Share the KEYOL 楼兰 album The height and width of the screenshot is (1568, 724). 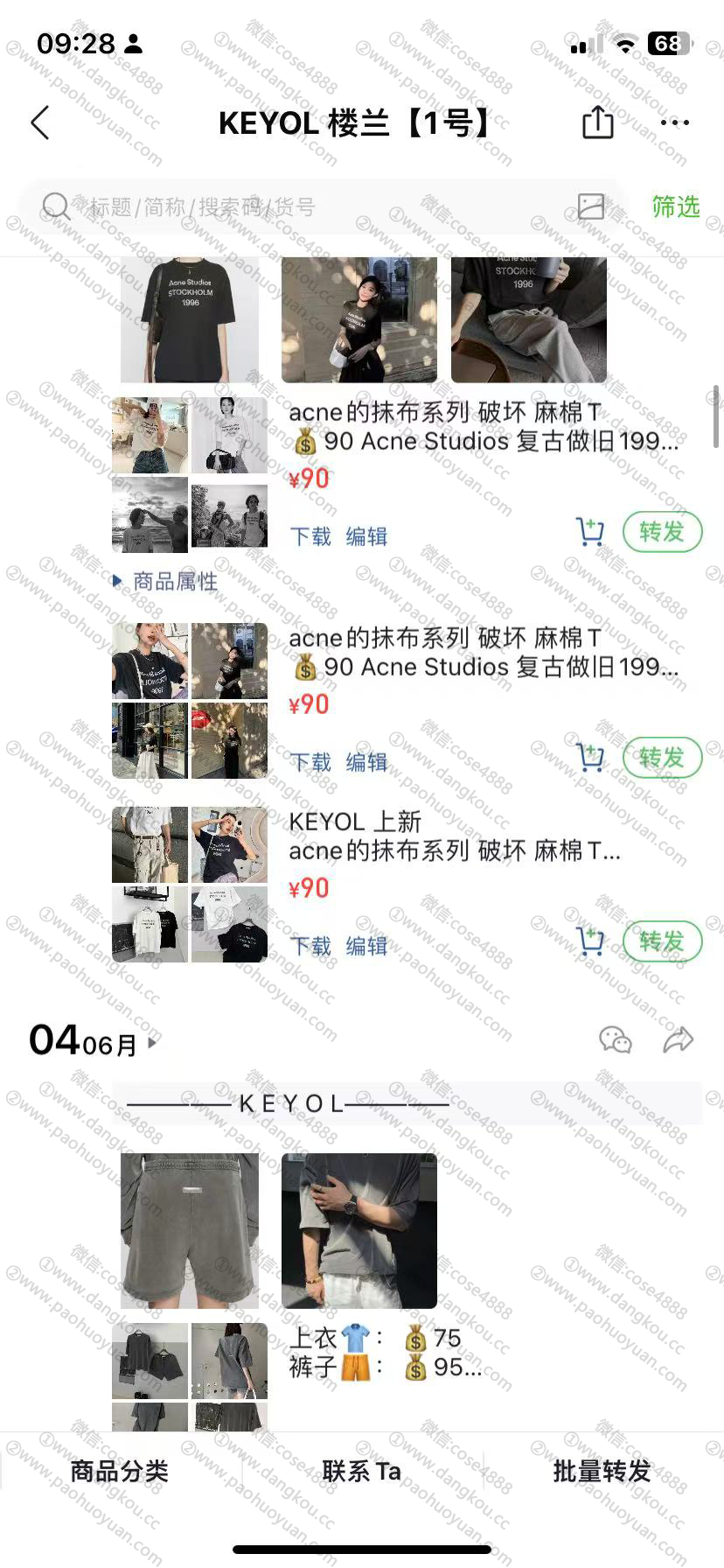(x=597, y=122)
